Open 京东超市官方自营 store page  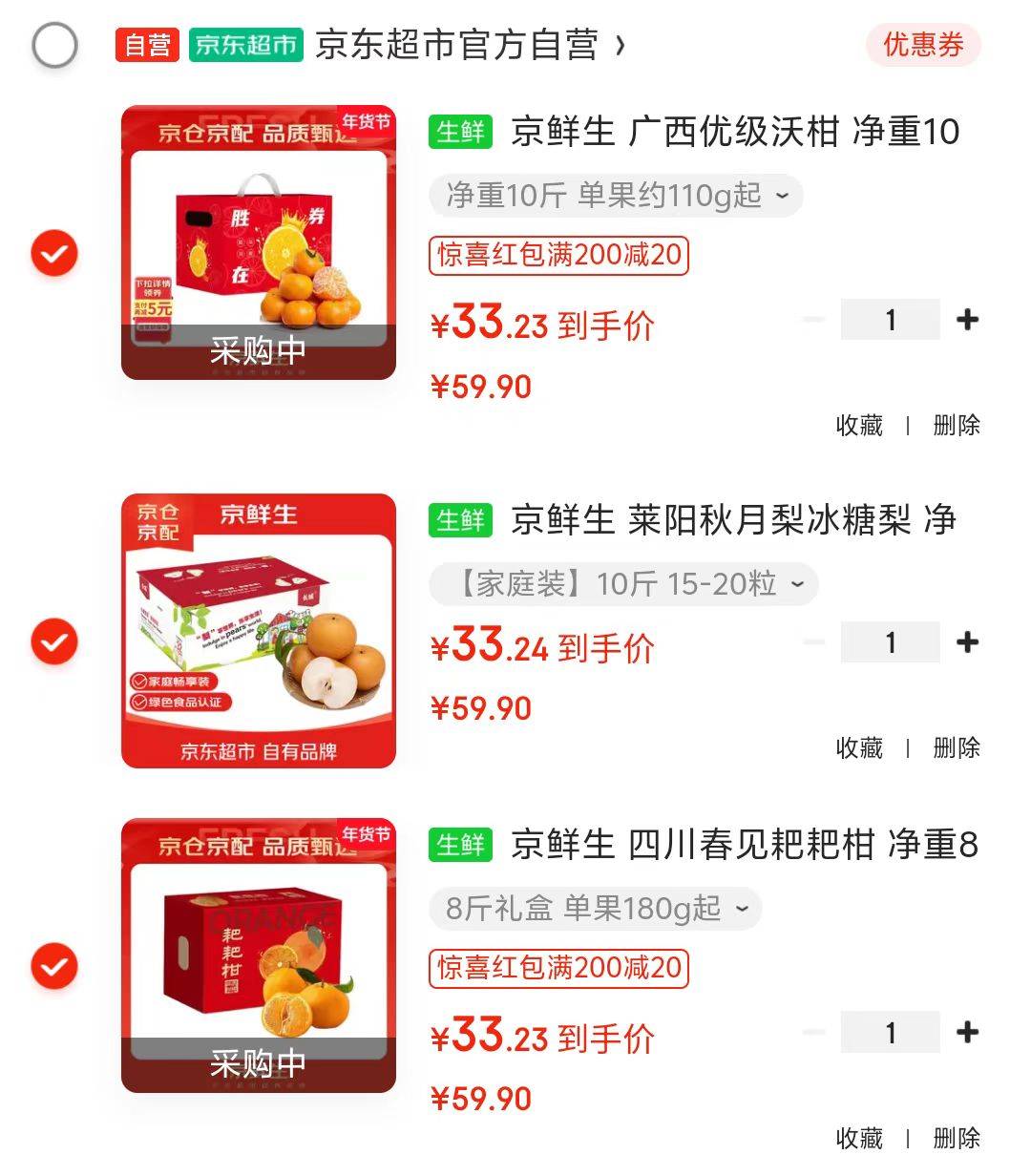pos(458,45)
